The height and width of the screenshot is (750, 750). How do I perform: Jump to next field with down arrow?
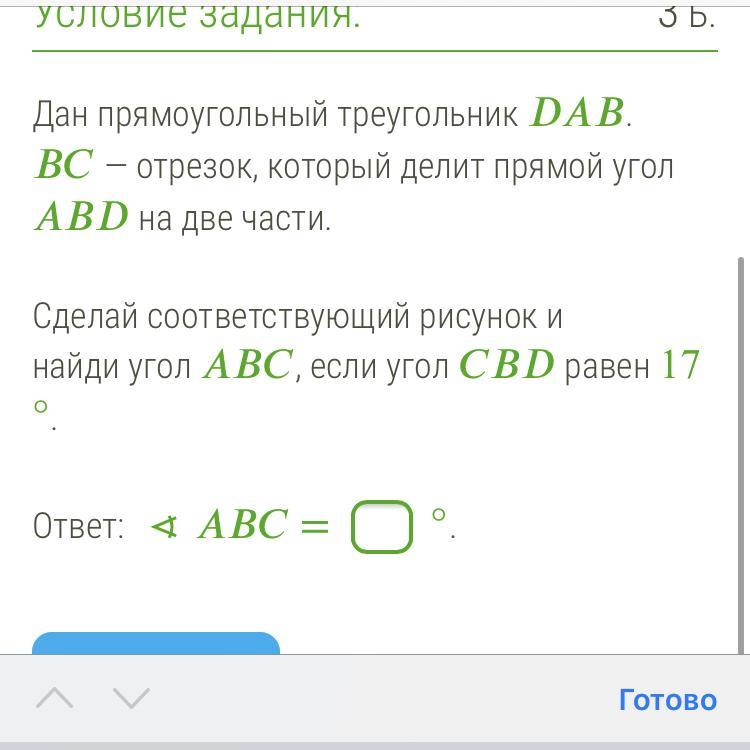pos(131,698)
